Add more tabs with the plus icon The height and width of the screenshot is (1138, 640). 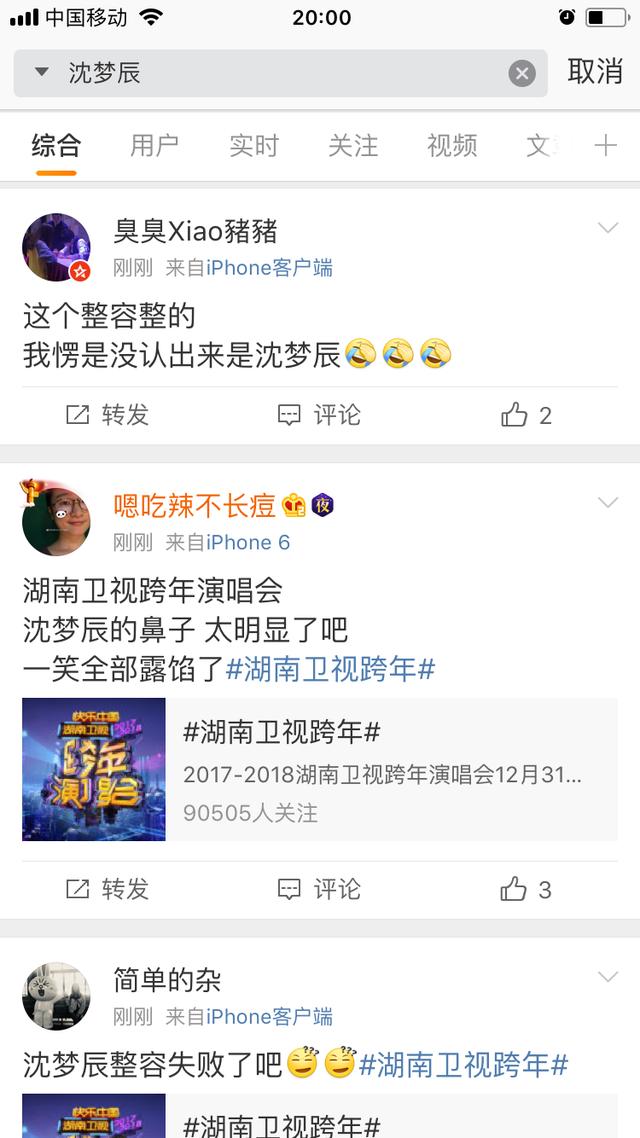click(x=606, y=146)
